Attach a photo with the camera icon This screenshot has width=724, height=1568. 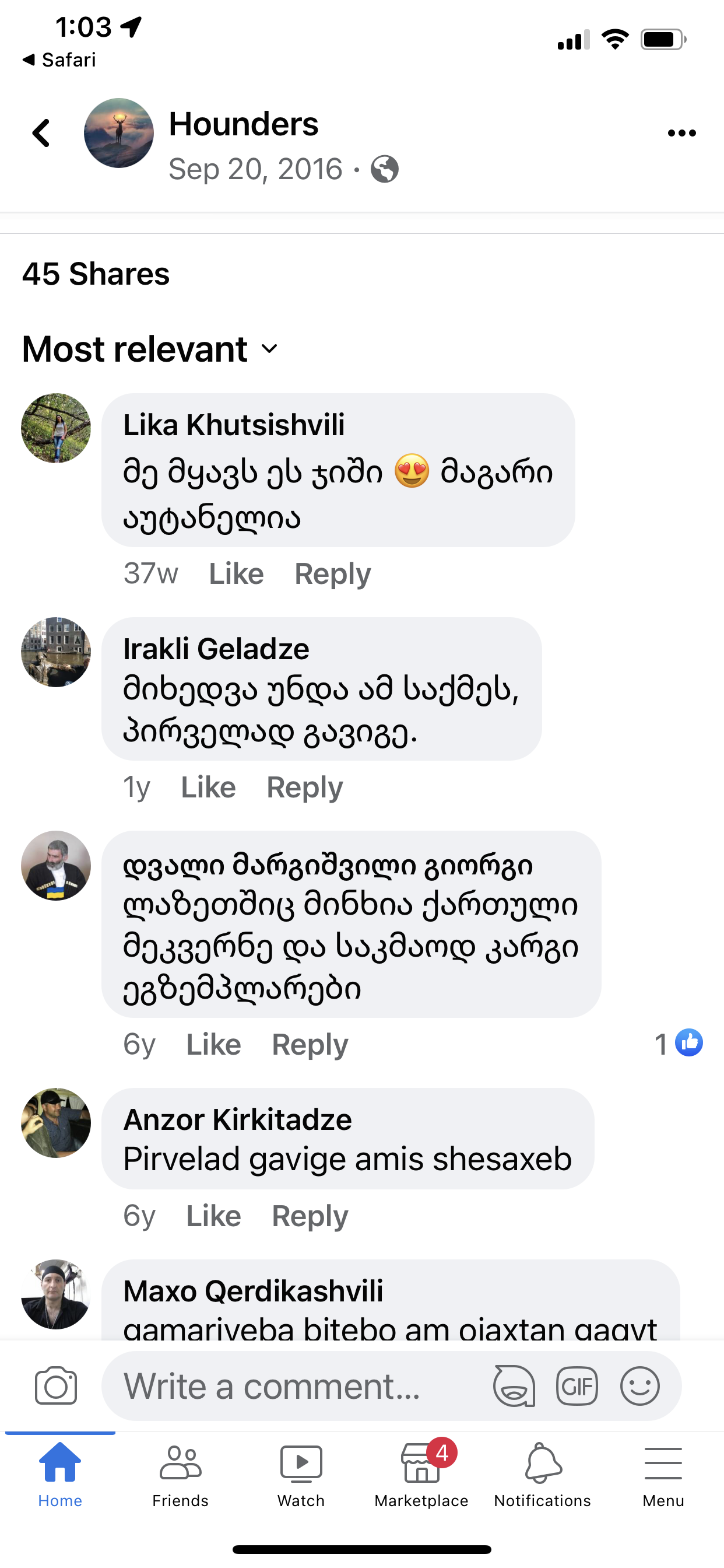[x=56, y=1386]
